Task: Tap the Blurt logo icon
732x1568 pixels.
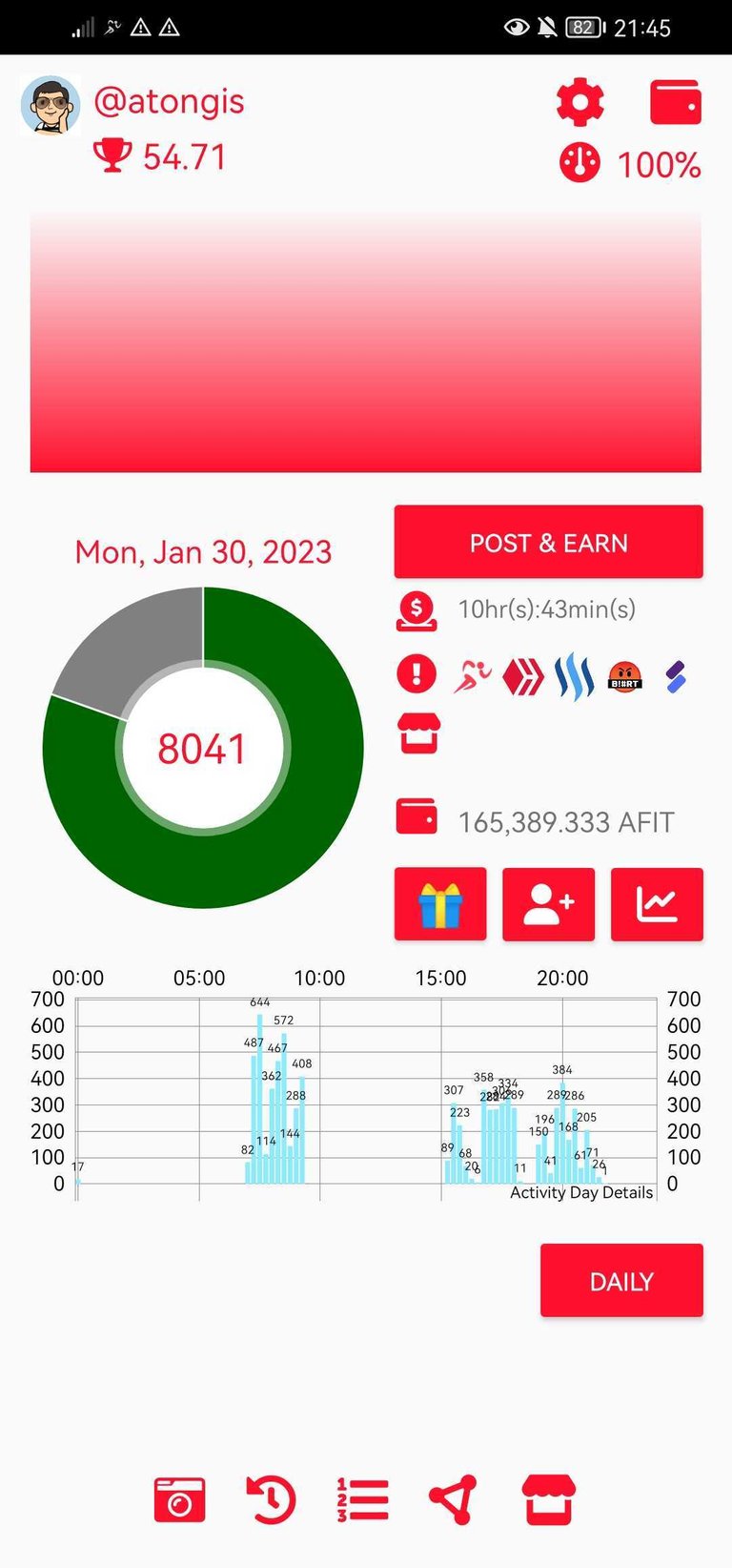Action: 624,677
